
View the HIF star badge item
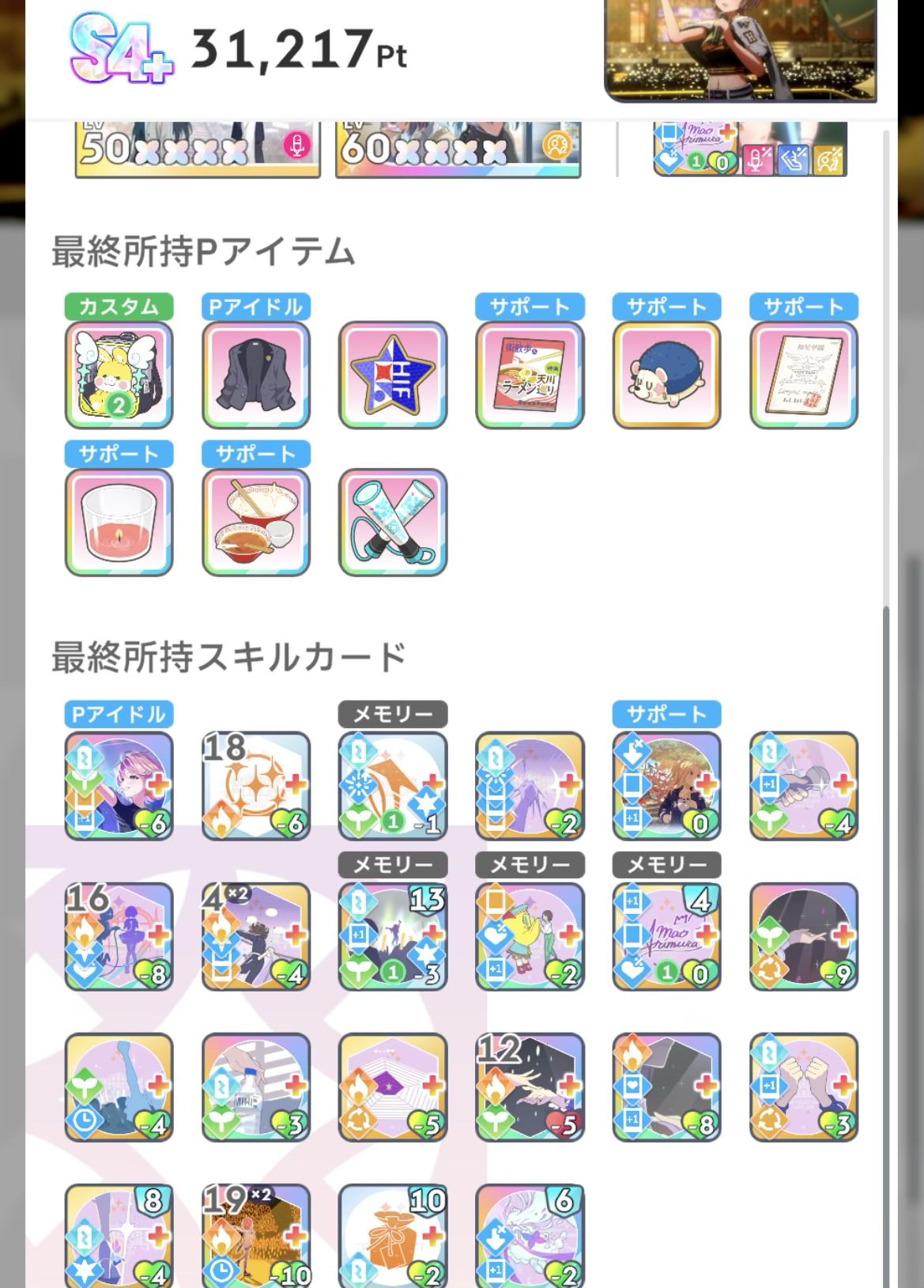click(393, 375)
